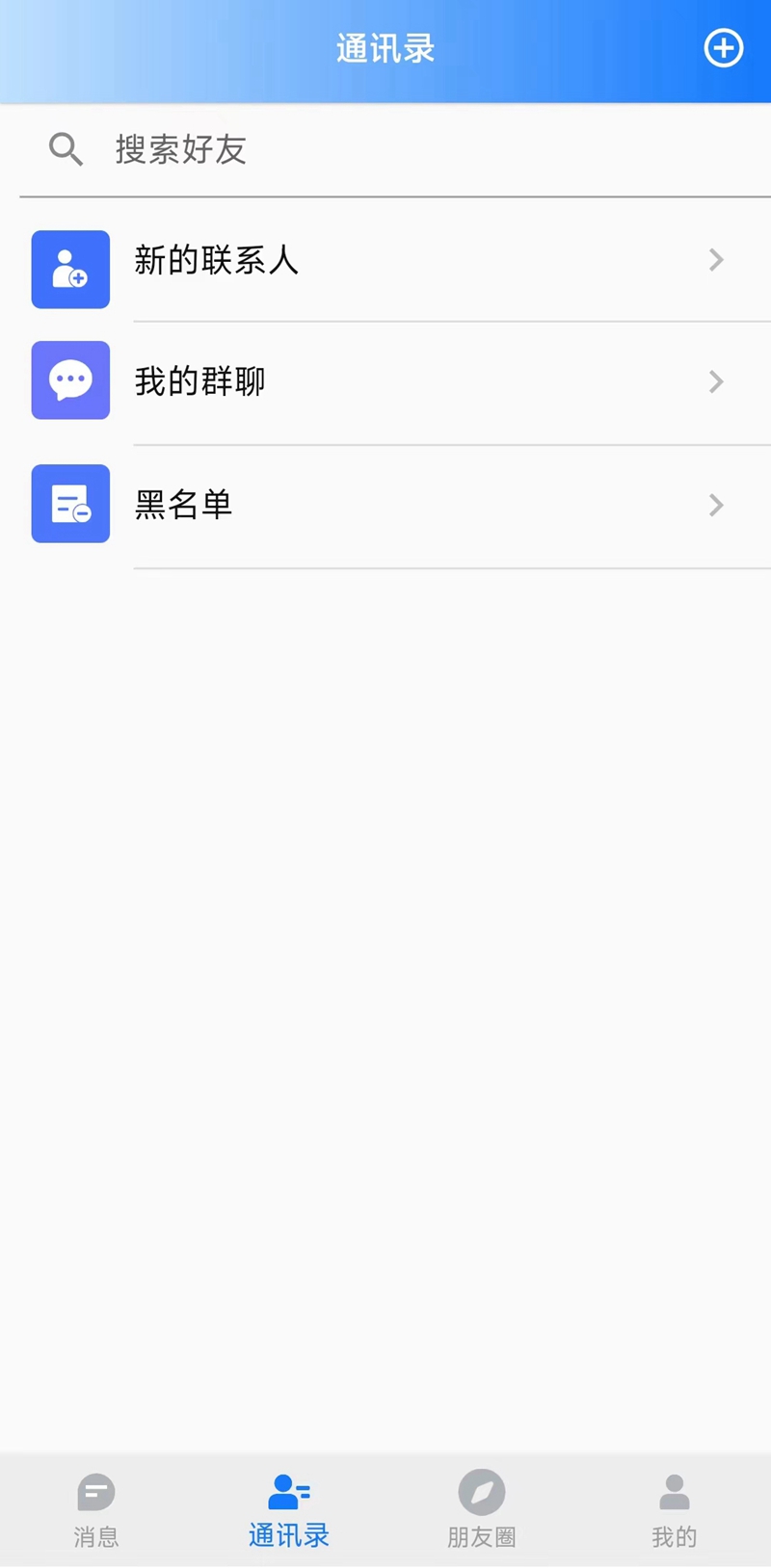
Task: Open 我的群聊 group chats
Action: [385, 382]
